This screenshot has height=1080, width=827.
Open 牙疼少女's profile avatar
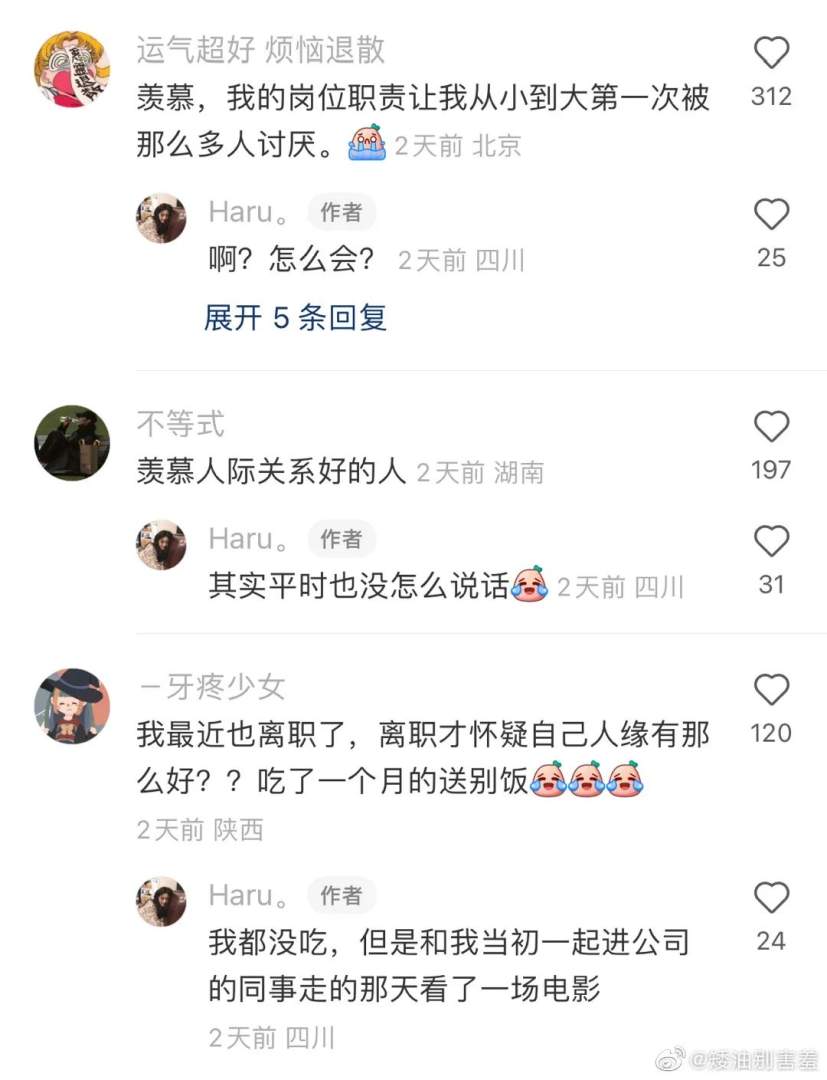(72, 706)
